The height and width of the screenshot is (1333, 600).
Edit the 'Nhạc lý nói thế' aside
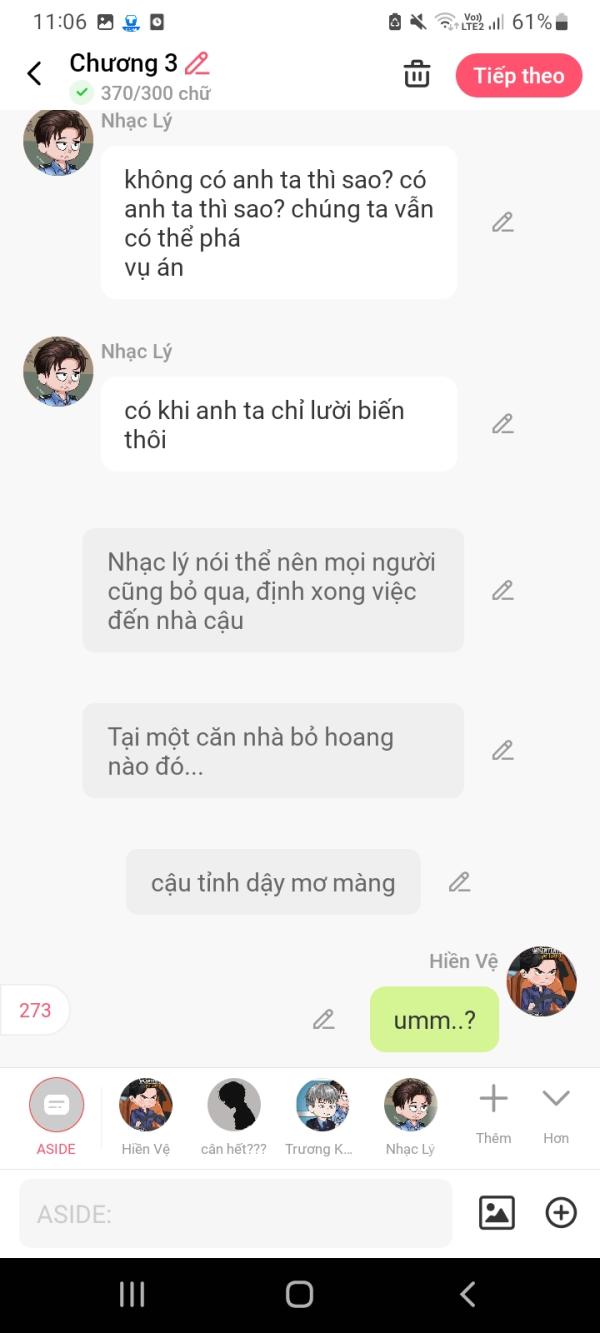502,590
